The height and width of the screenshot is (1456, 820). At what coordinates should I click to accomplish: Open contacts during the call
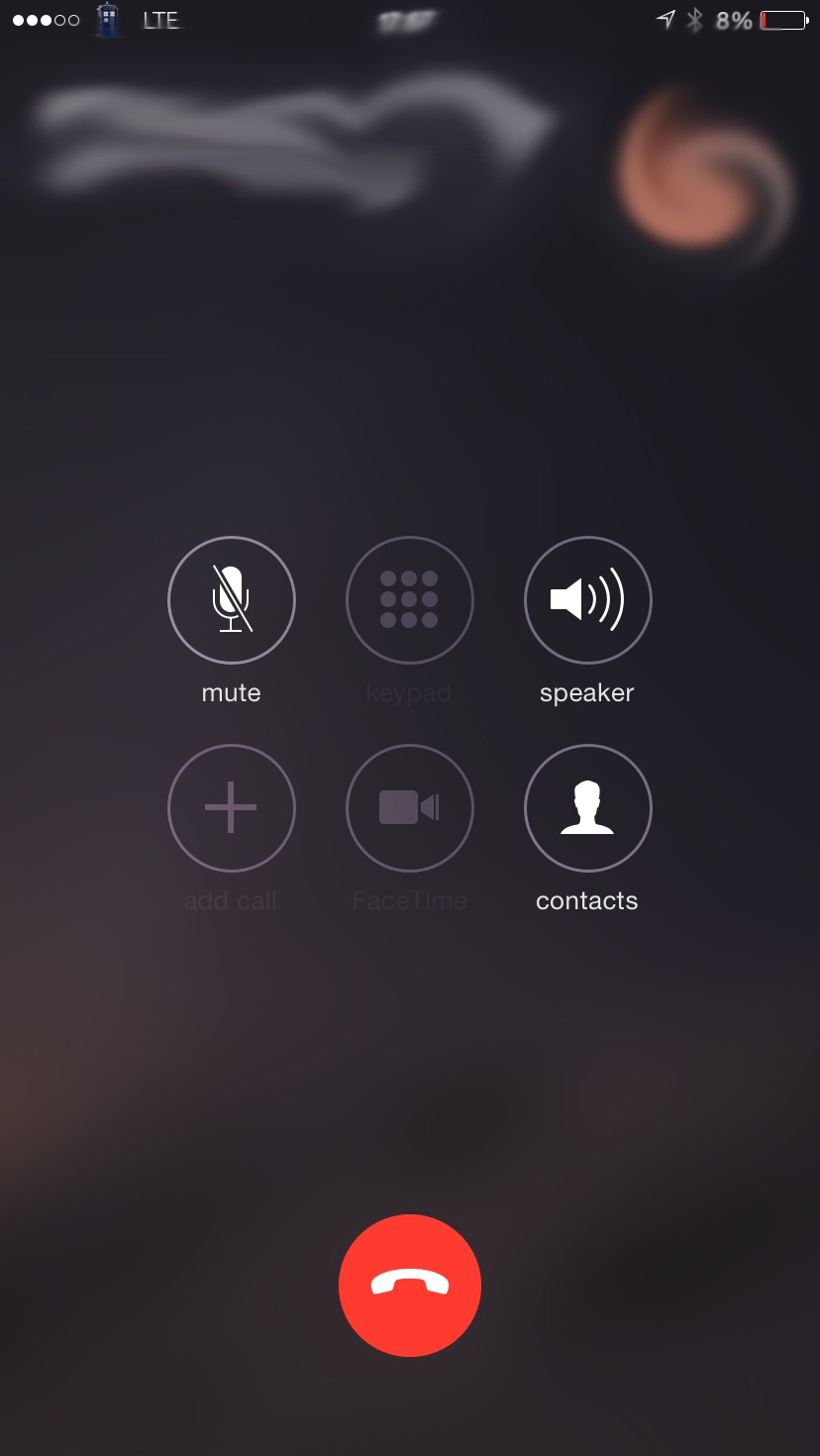click(587, 808)
